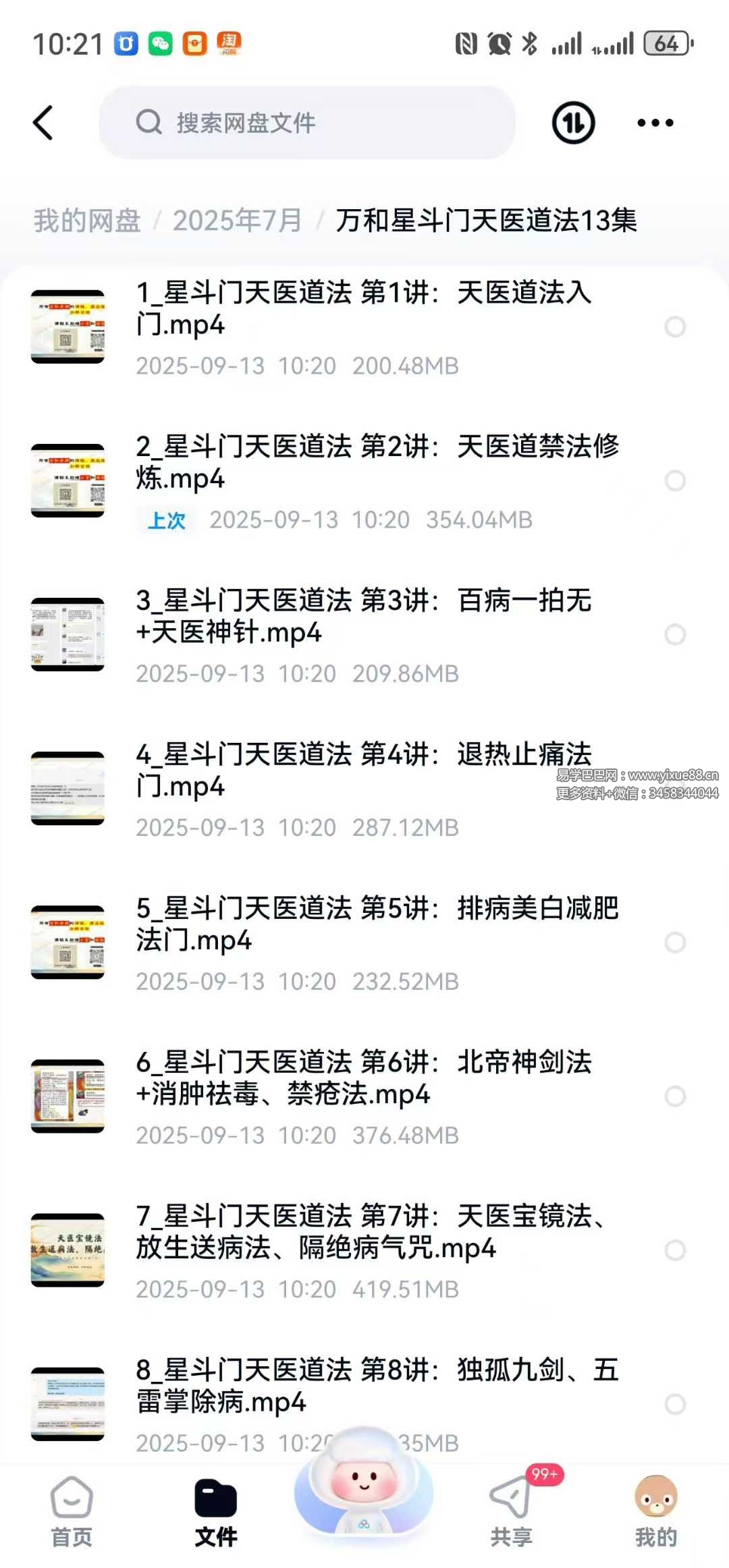
Task: Open the three-dot overflow menu
Action: click(655, 123)
